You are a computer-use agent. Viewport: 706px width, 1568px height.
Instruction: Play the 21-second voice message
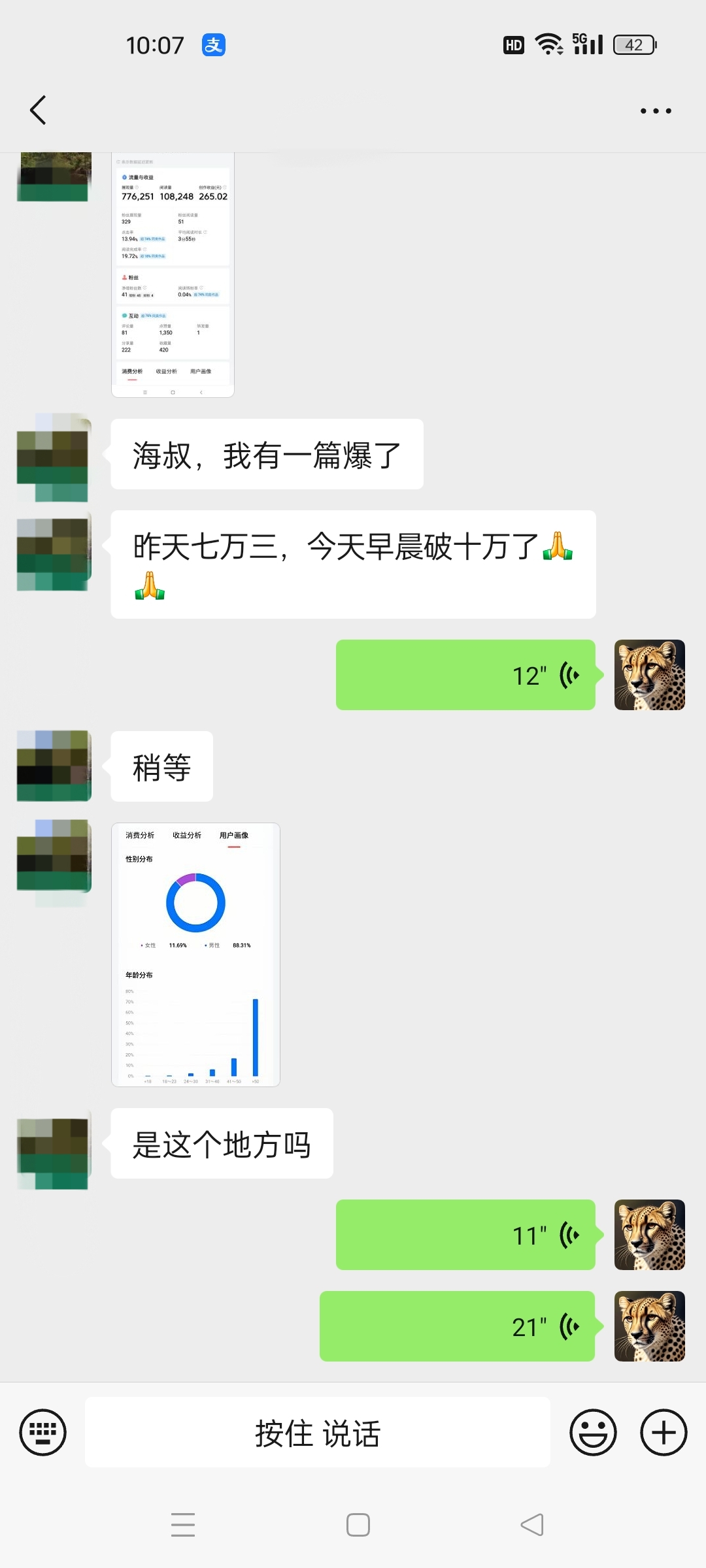458,1326
